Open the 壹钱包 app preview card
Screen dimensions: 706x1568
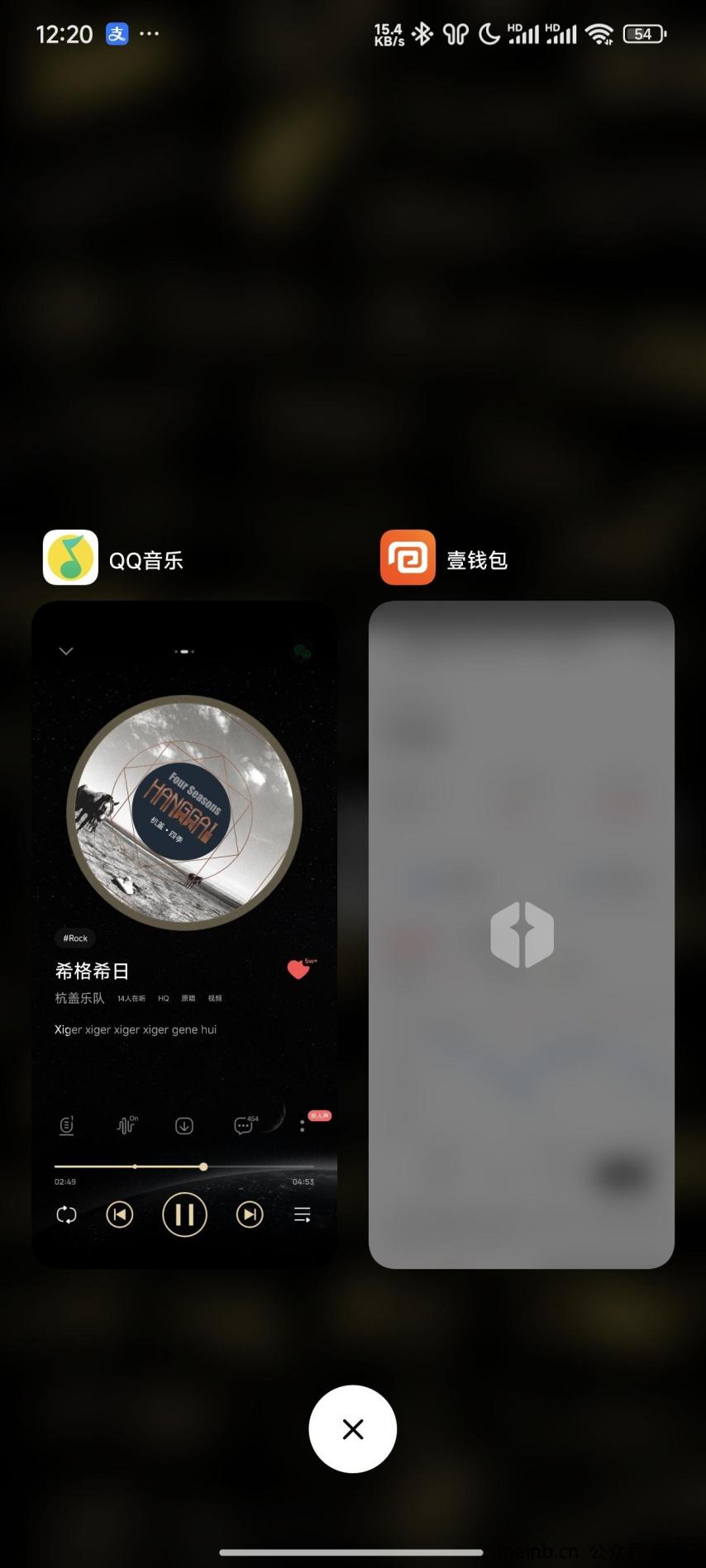click(x=522, y=934)
